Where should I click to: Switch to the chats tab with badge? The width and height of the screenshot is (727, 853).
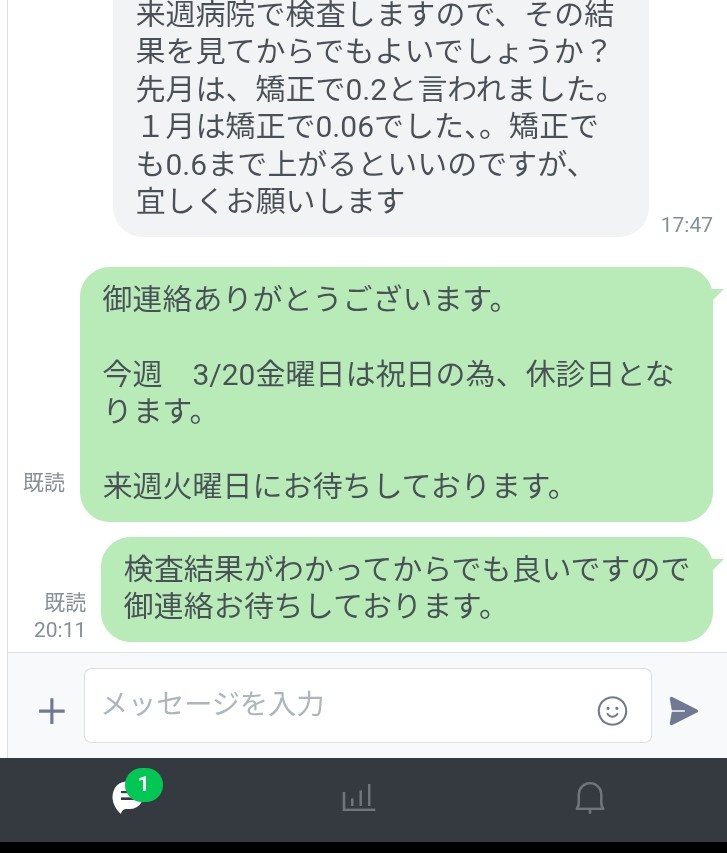click(x=128, y=797)
